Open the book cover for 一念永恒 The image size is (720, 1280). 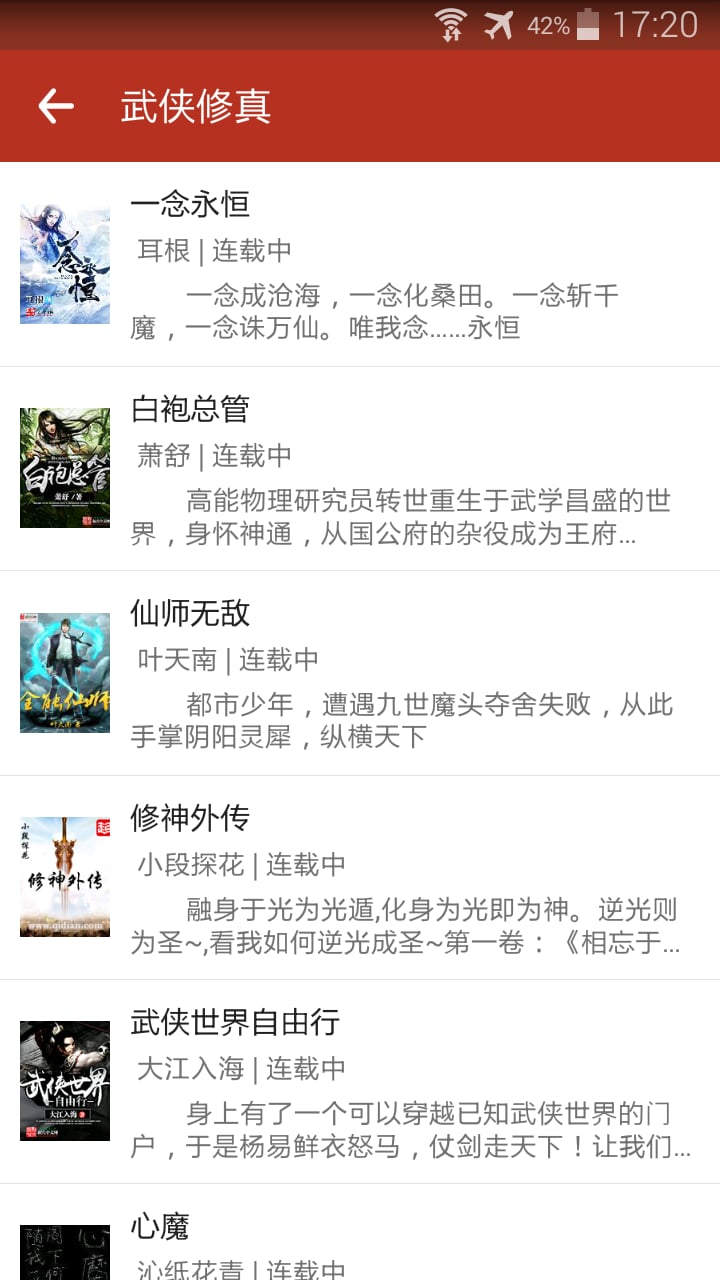pos(64,260)
